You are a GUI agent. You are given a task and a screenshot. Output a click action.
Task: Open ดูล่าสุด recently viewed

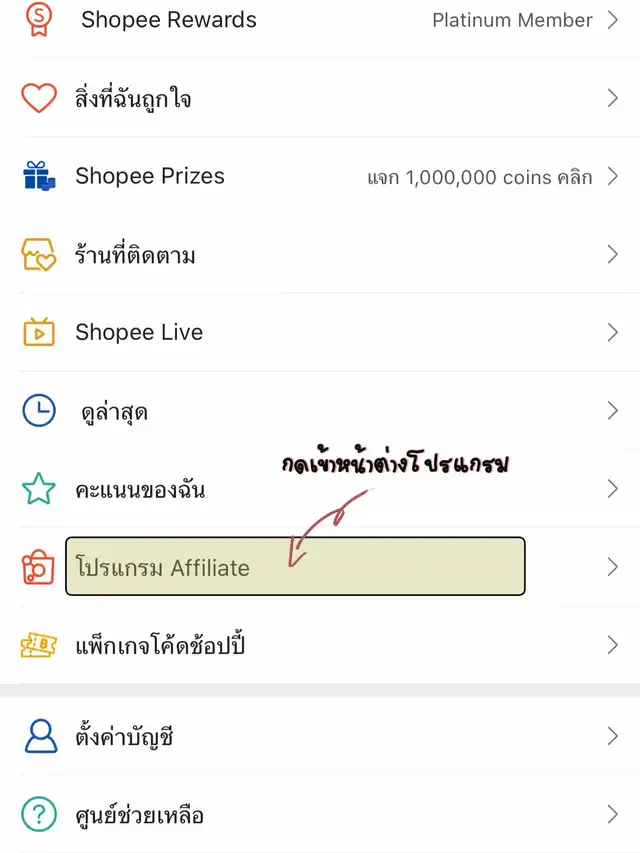pyautogui.click(x=320, y=410)
